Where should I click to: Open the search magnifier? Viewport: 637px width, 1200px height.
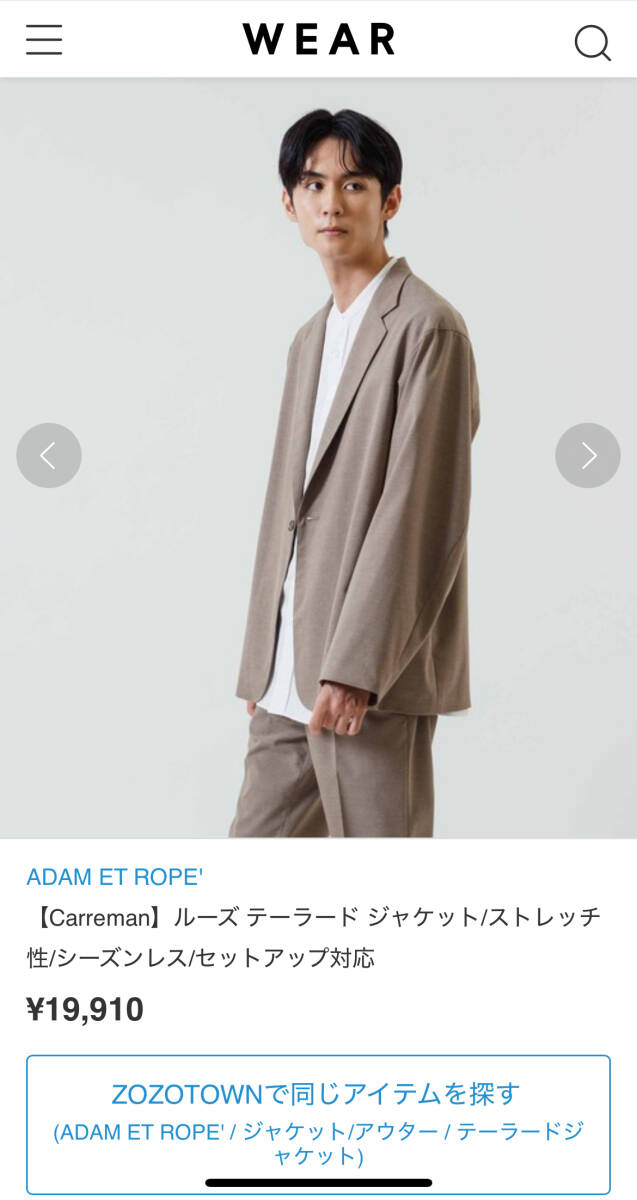(592, 42)
